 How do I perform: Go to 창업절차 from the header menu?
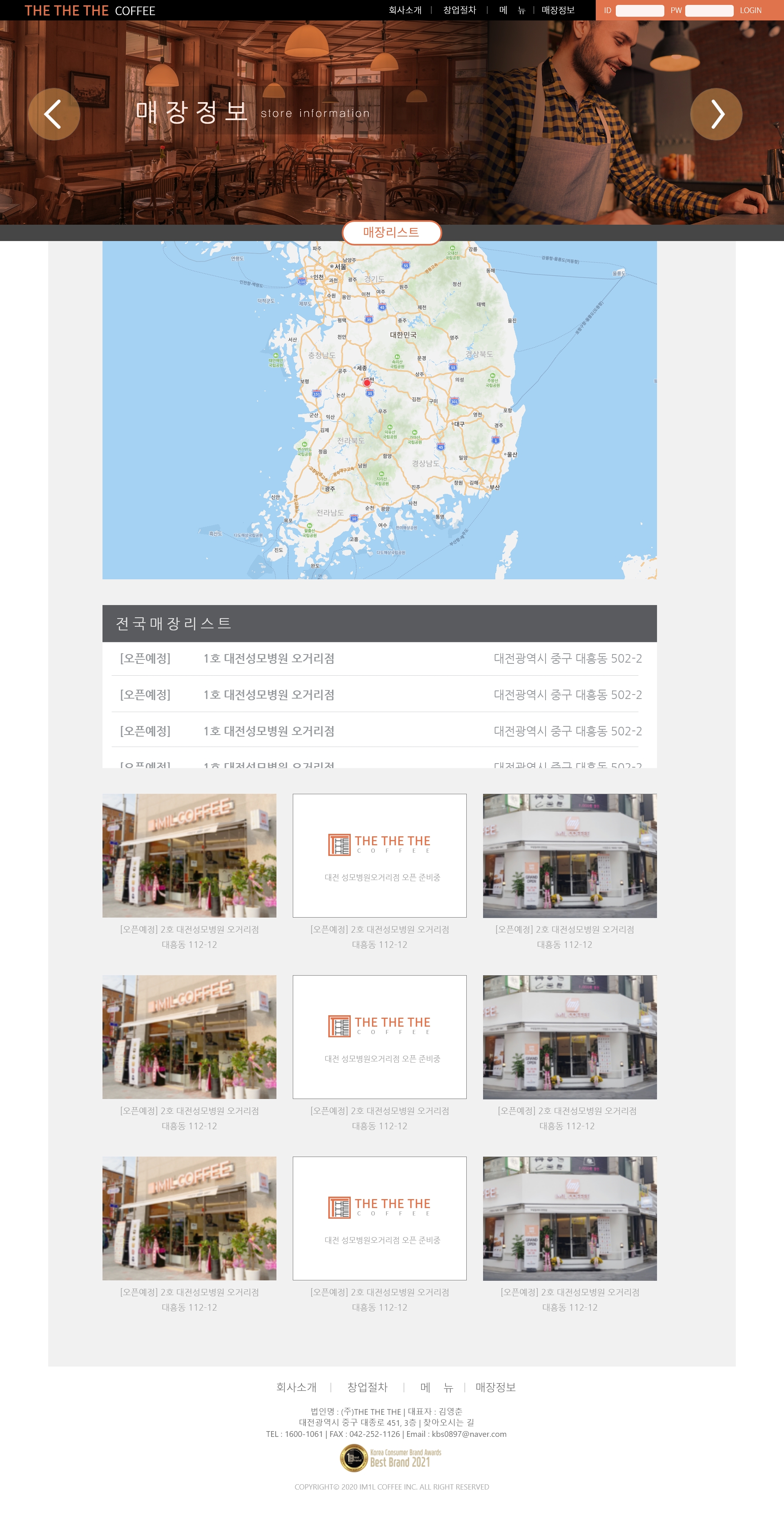(459, 10)
